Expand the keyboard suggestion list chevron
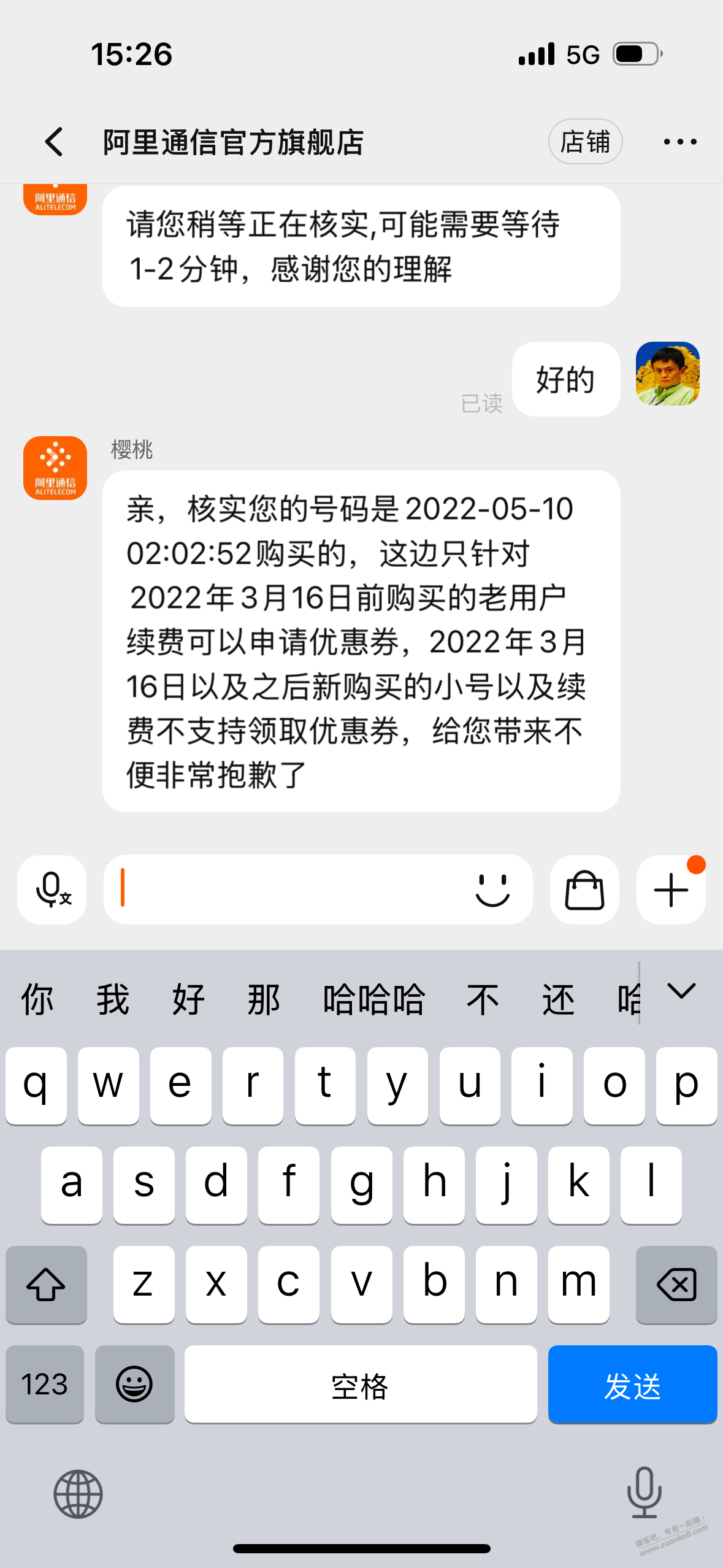Viewport: 723px width, 1568px height. [681, 991]
